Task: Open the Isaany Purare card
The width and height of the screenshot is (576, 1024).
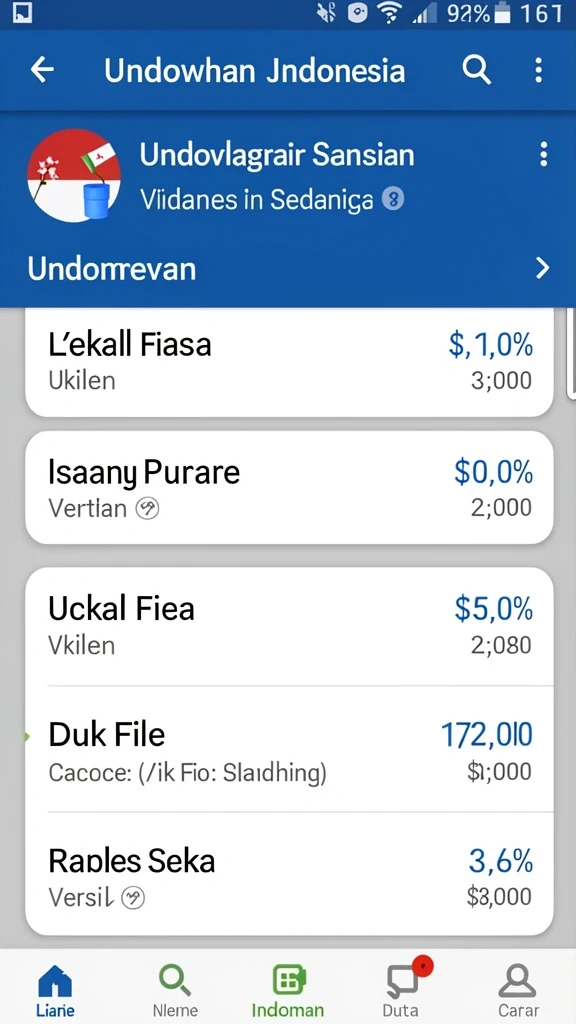Action: [x=289, y=487]
